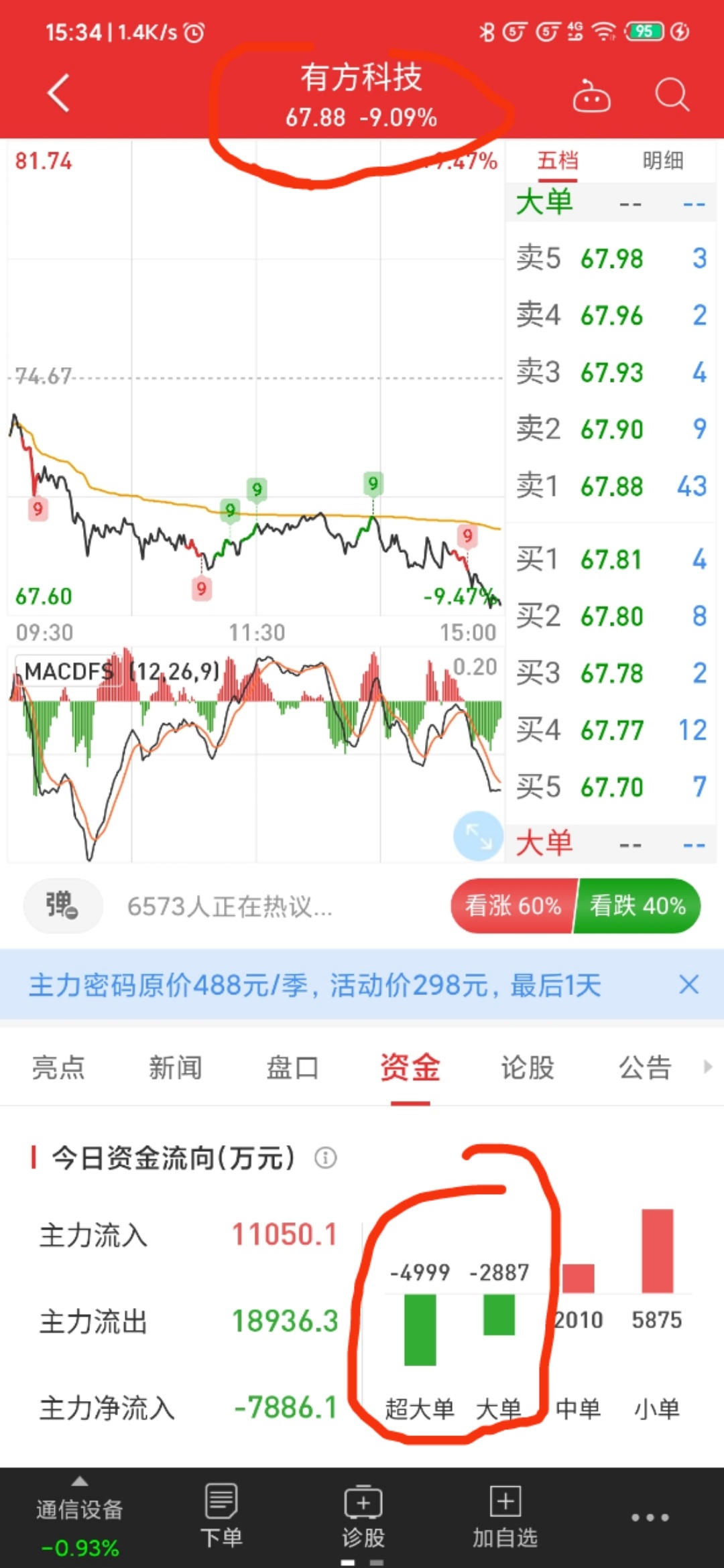Select the 五档 tab
Screen dimensions: 724x1568
click(x=557, y=161)
